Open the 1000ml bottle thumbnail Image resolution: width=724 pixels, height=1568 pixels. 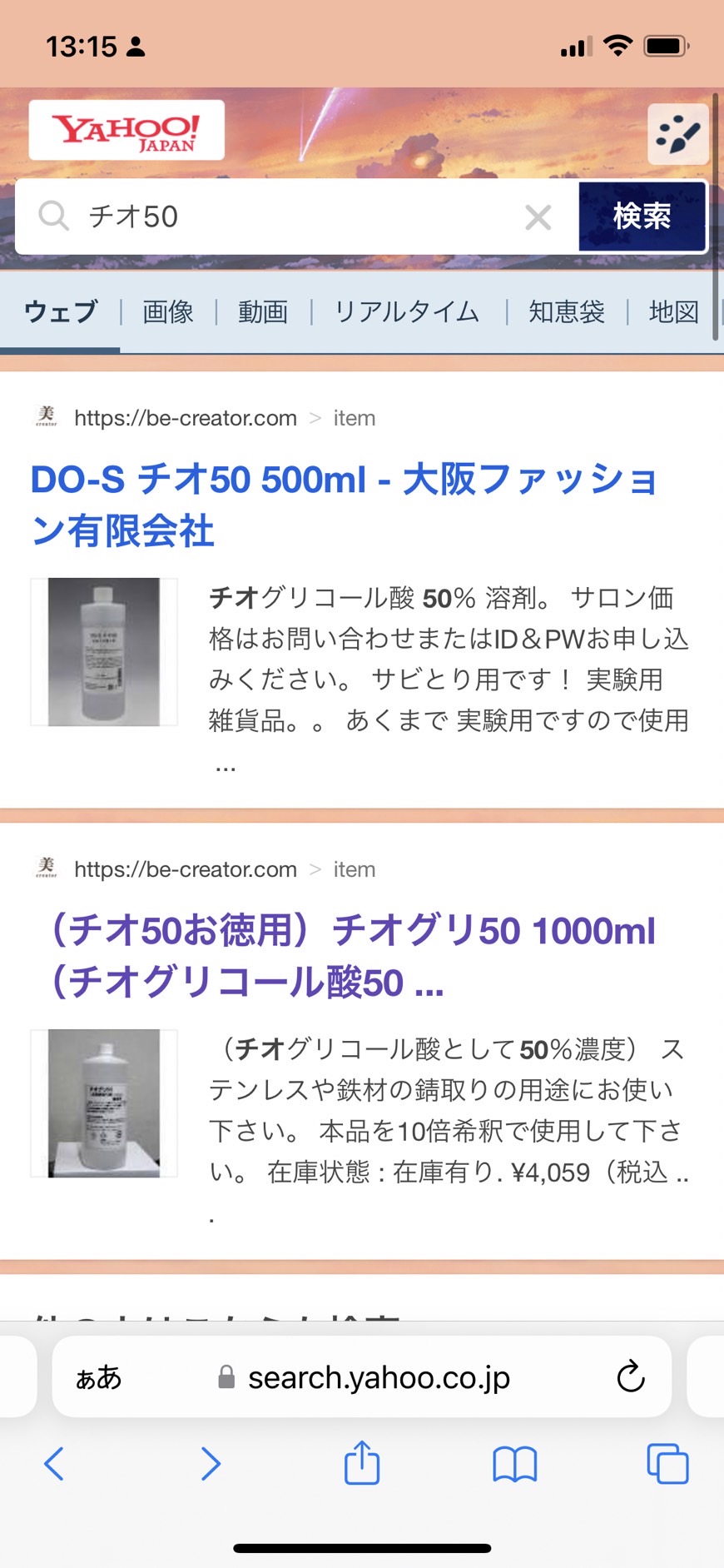pyautogui.click(x=104, y=1103)
